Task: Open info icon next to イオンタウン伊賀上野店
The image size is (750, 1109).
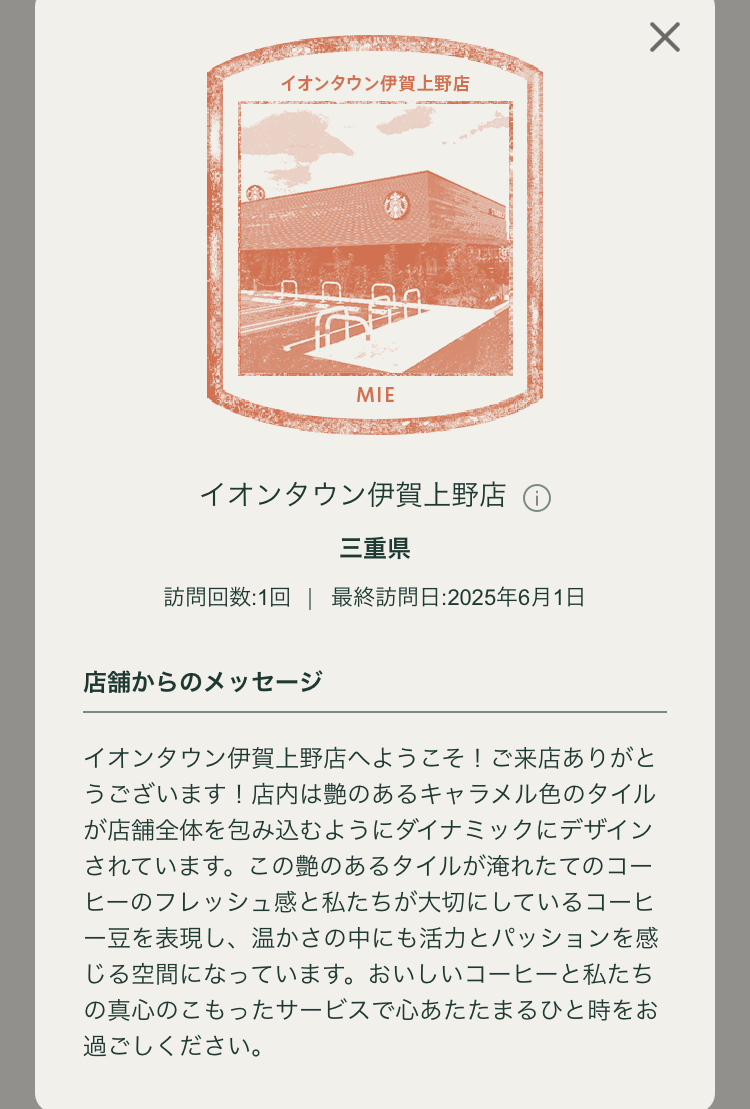Action: (537, 497)
